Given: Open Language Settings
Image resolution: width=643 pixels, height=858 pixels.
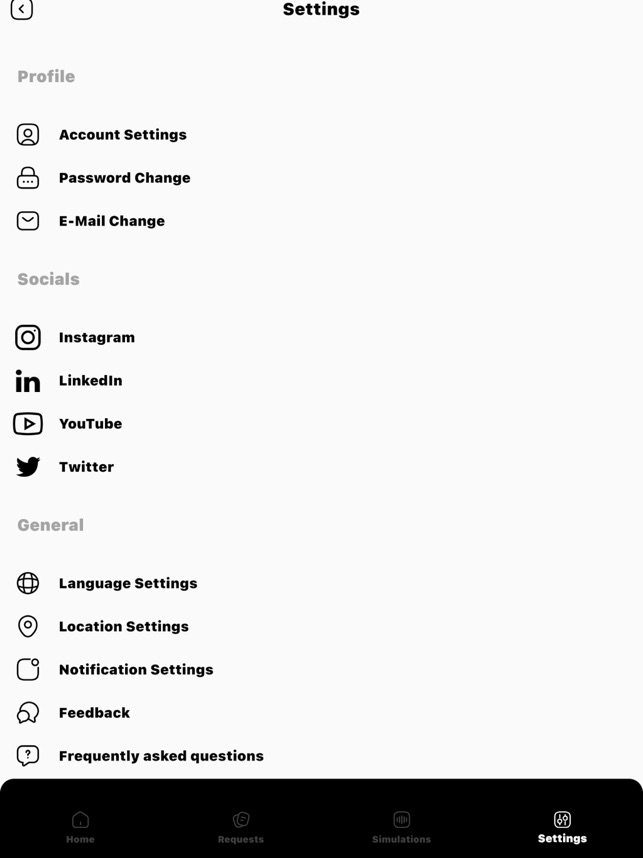Looking at the screenshot, I should tap(127, 584).
